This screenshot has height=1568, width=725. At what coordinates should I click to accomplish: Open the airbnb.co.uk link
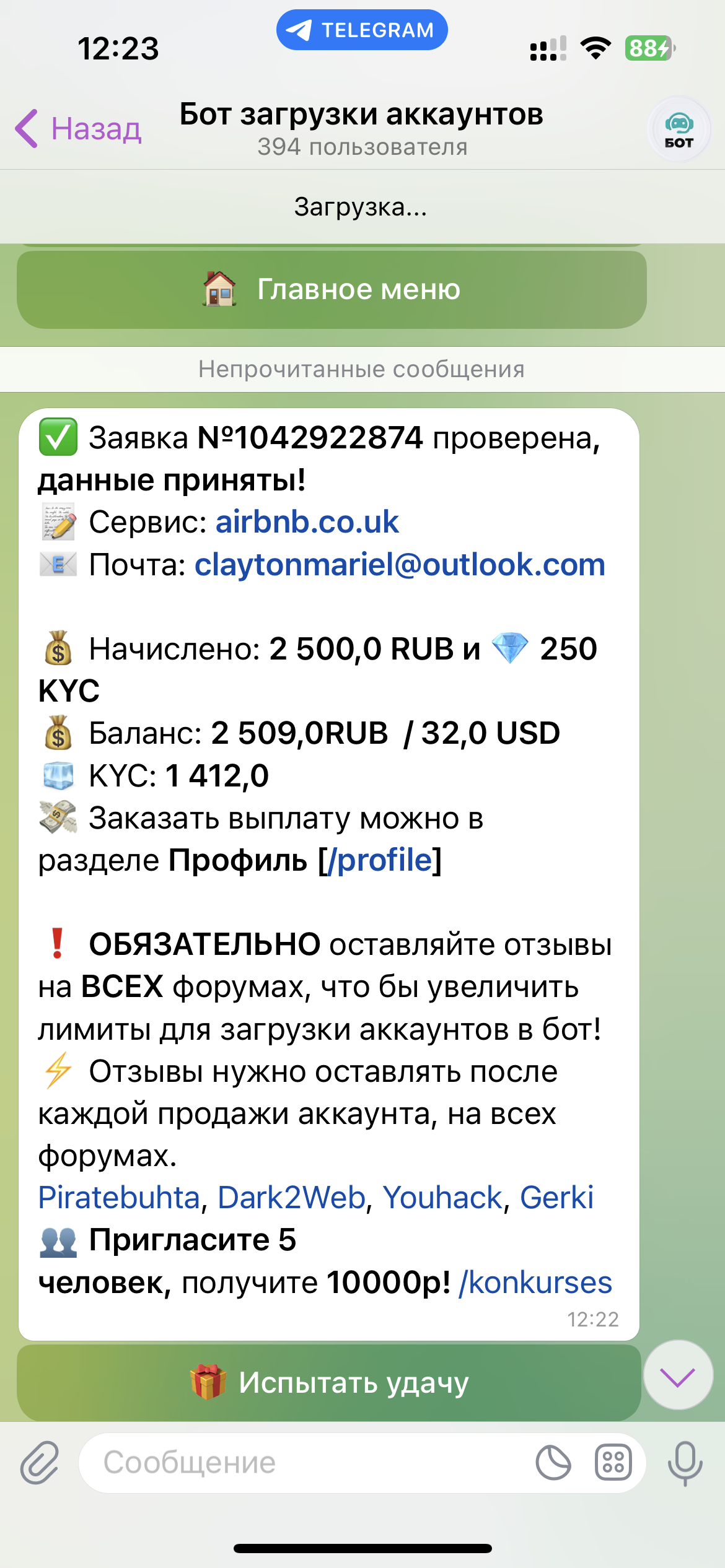tap(307, 522)
